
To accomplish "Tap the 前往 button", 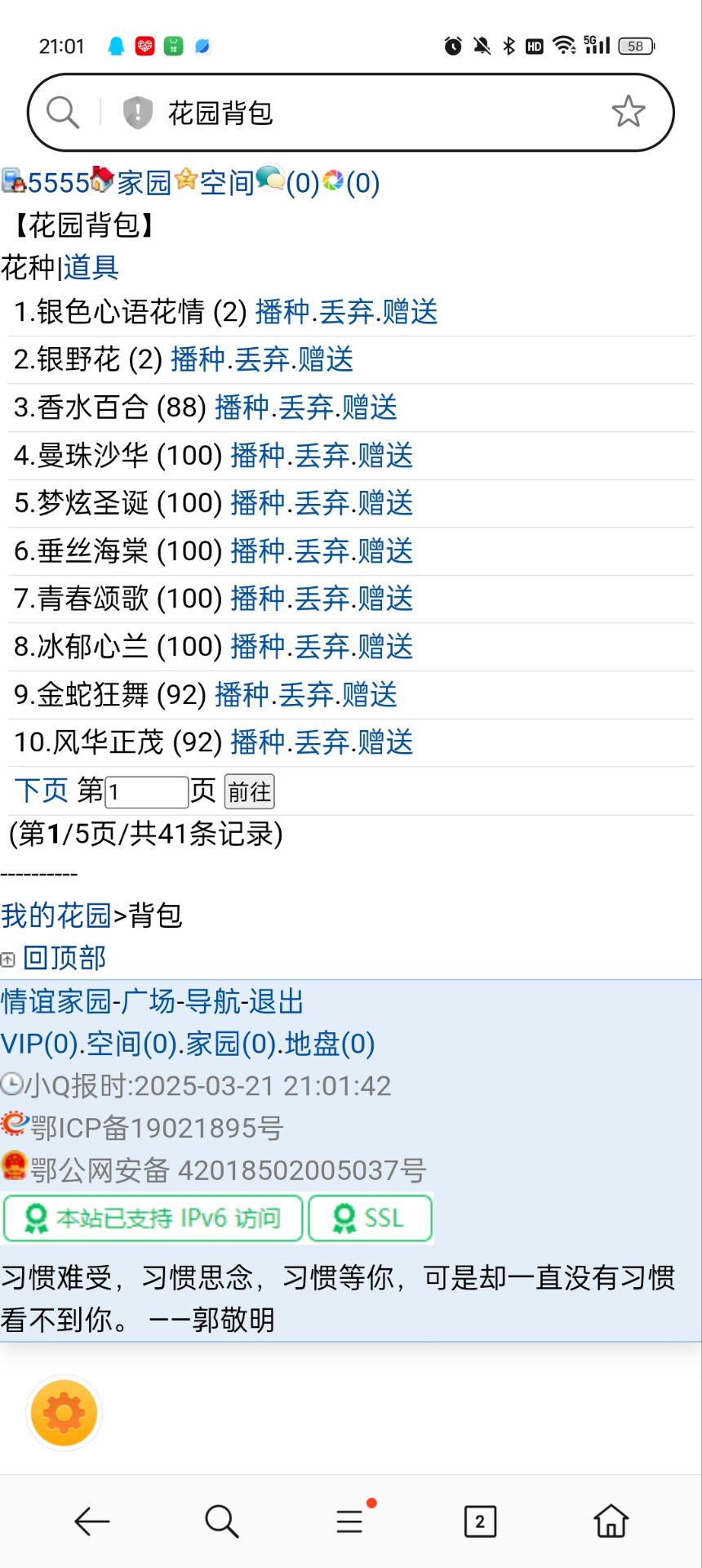I will 249,791.
